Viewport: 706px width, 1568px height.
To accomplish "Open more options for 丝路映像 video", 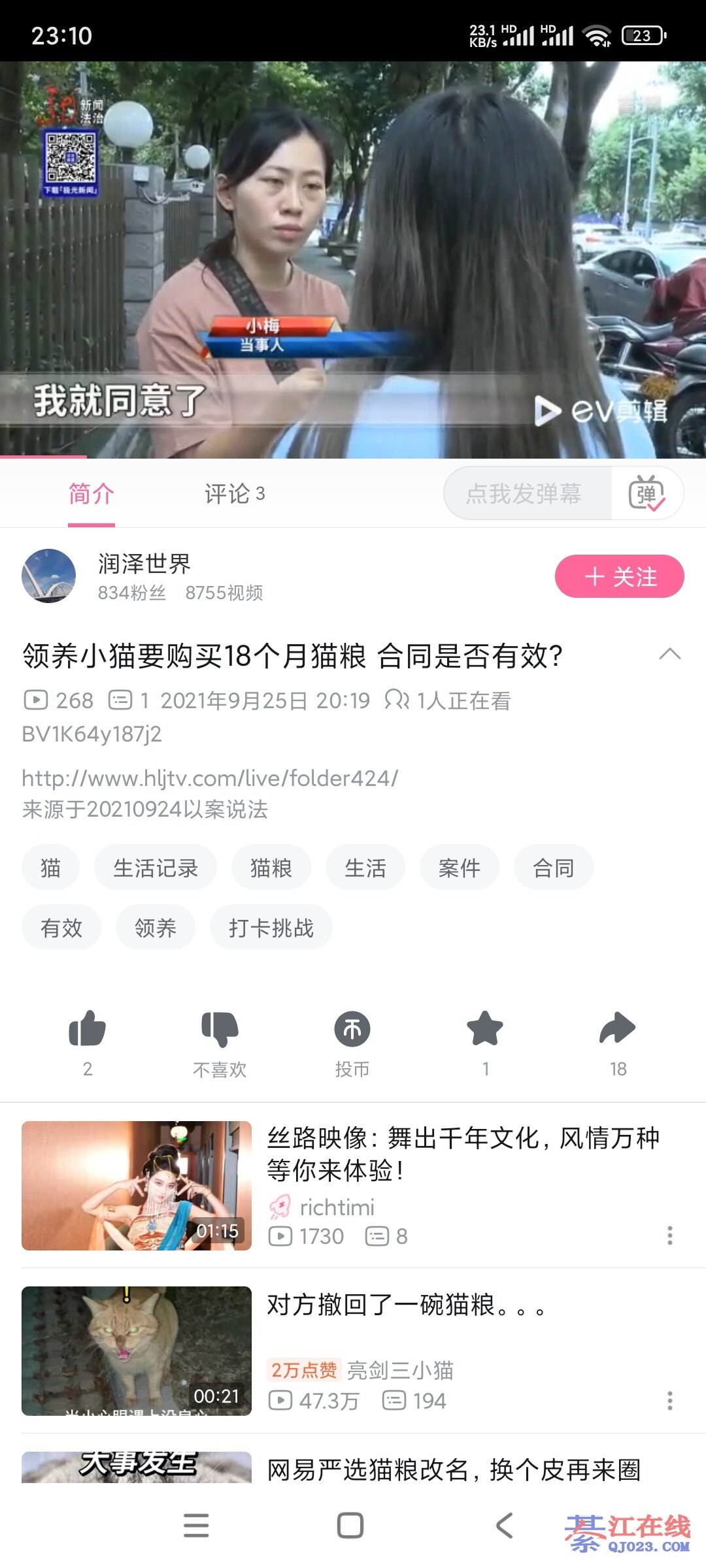I will tap(669, 1235).
